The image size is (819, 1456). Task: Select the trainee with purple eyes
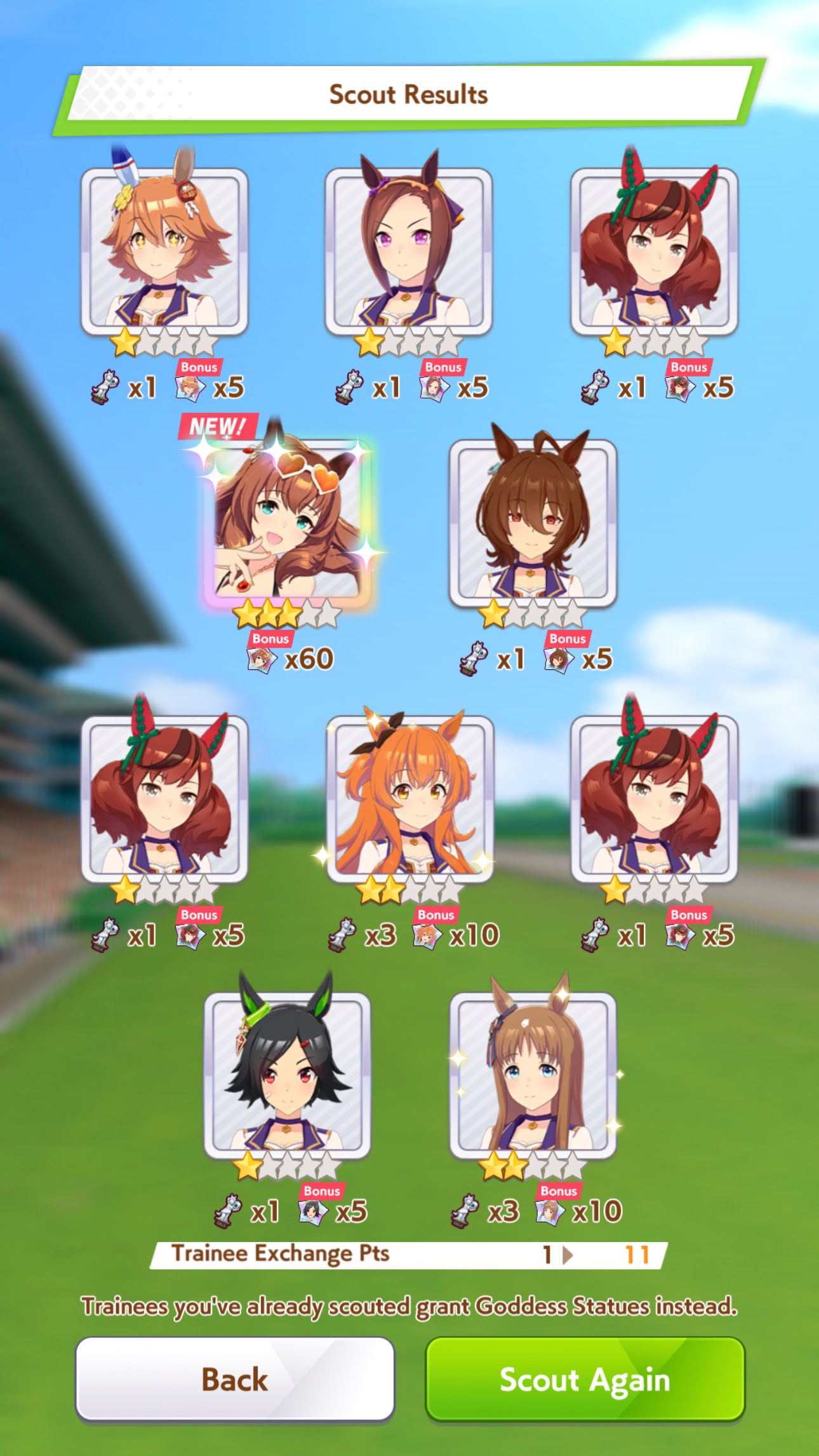tap(409, 251)
